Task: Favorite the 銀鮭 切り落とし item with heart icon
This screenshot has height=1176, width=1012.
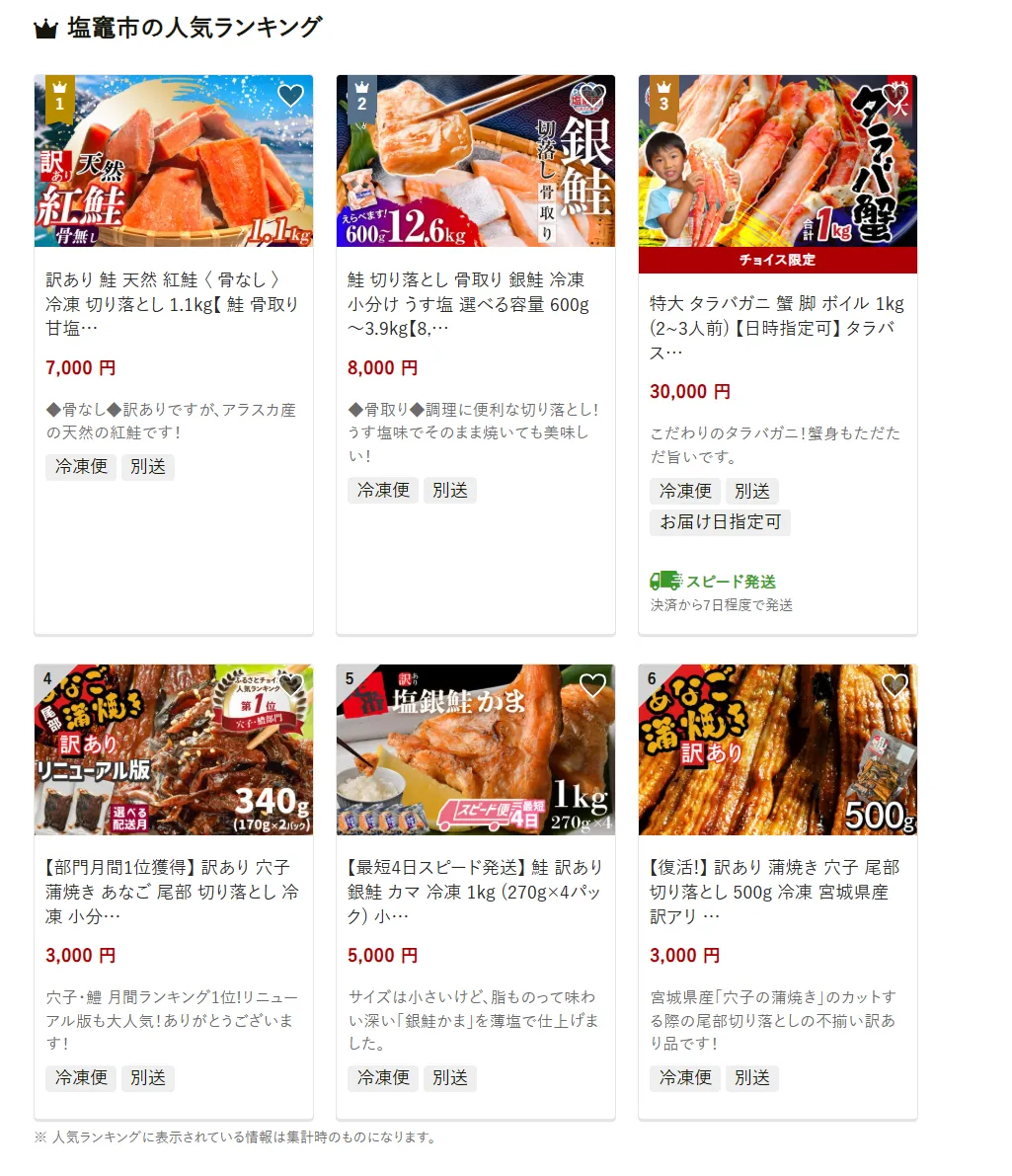Action: (591, 96)
